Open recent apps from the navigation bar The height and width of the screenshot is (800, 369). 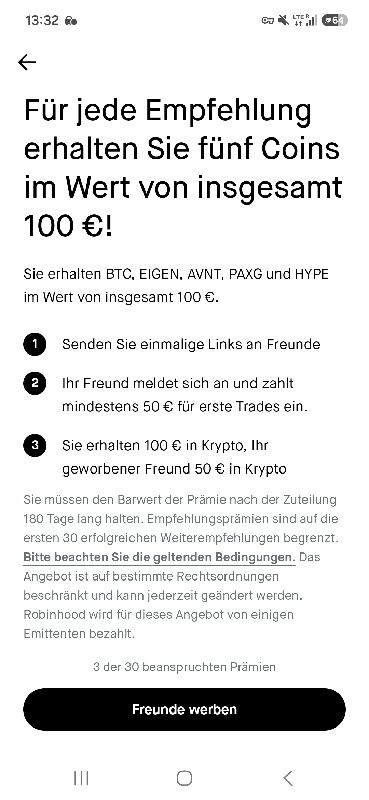pyautogui.click(x=81, y=778)
